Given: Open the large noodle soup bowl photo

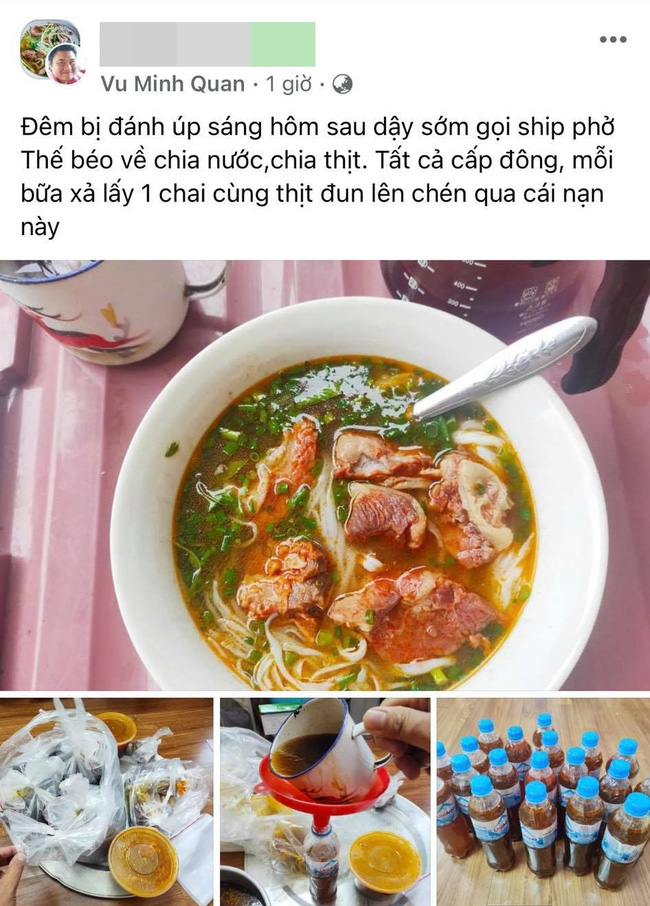Looking at the screenshot, I should pos(324,476).
